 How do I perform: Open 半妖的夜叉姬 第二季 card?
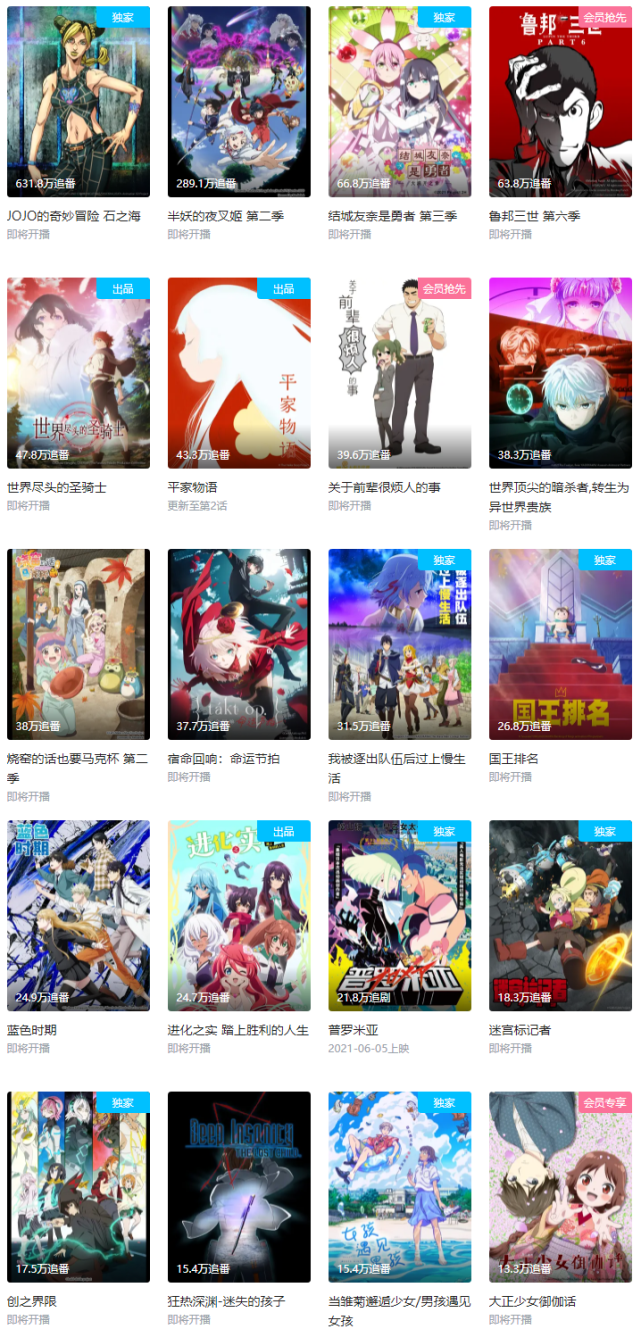coord(239,100)
